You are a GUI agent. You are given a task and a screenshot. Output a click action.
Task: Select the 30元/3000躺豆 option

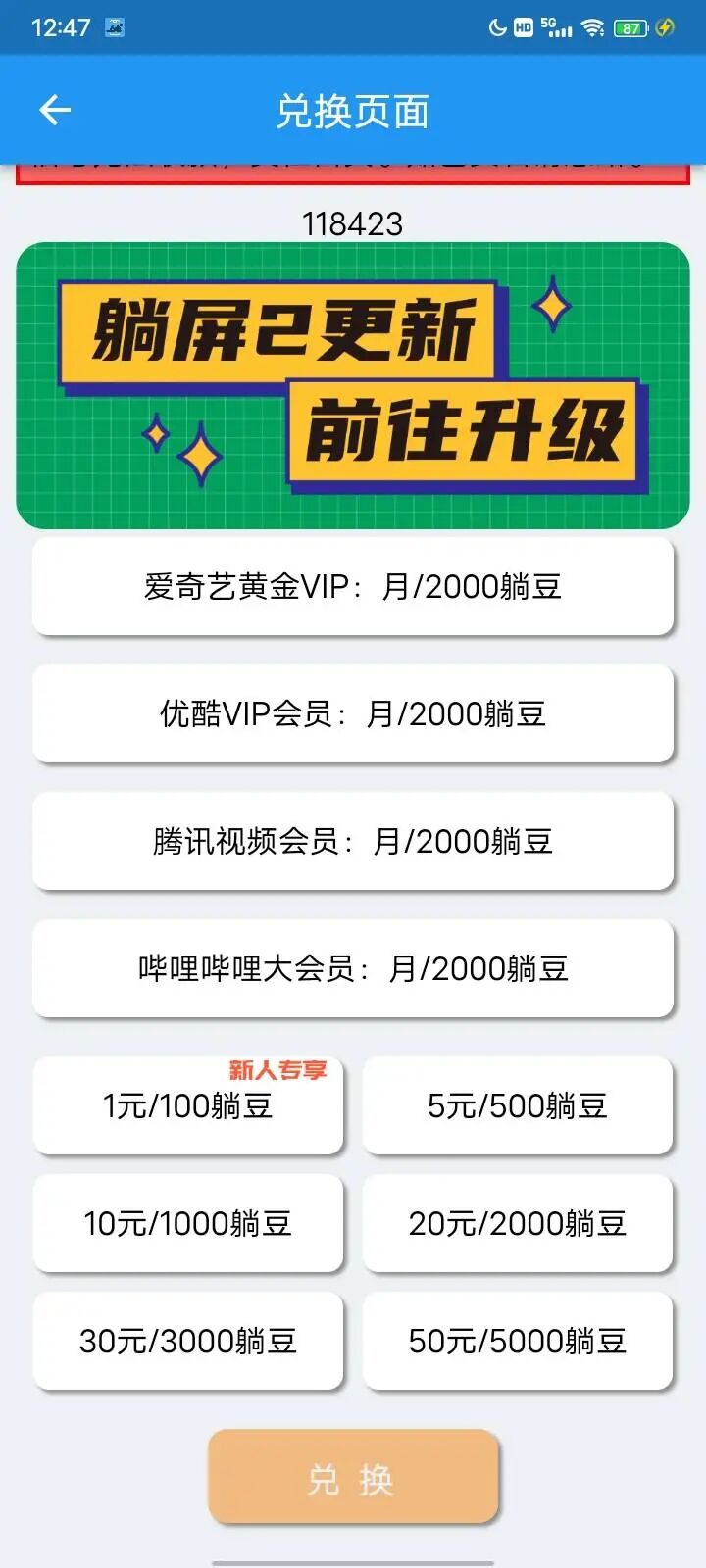tap(188, 1341)
